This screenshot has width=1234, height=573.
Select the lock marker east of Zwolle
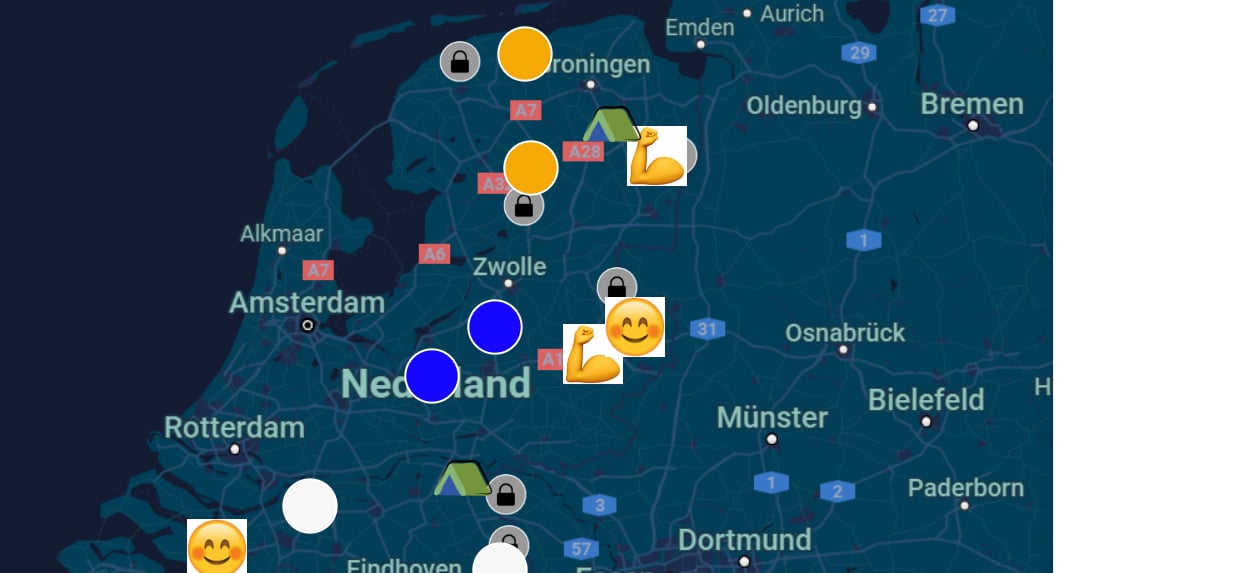pos(617,287)
